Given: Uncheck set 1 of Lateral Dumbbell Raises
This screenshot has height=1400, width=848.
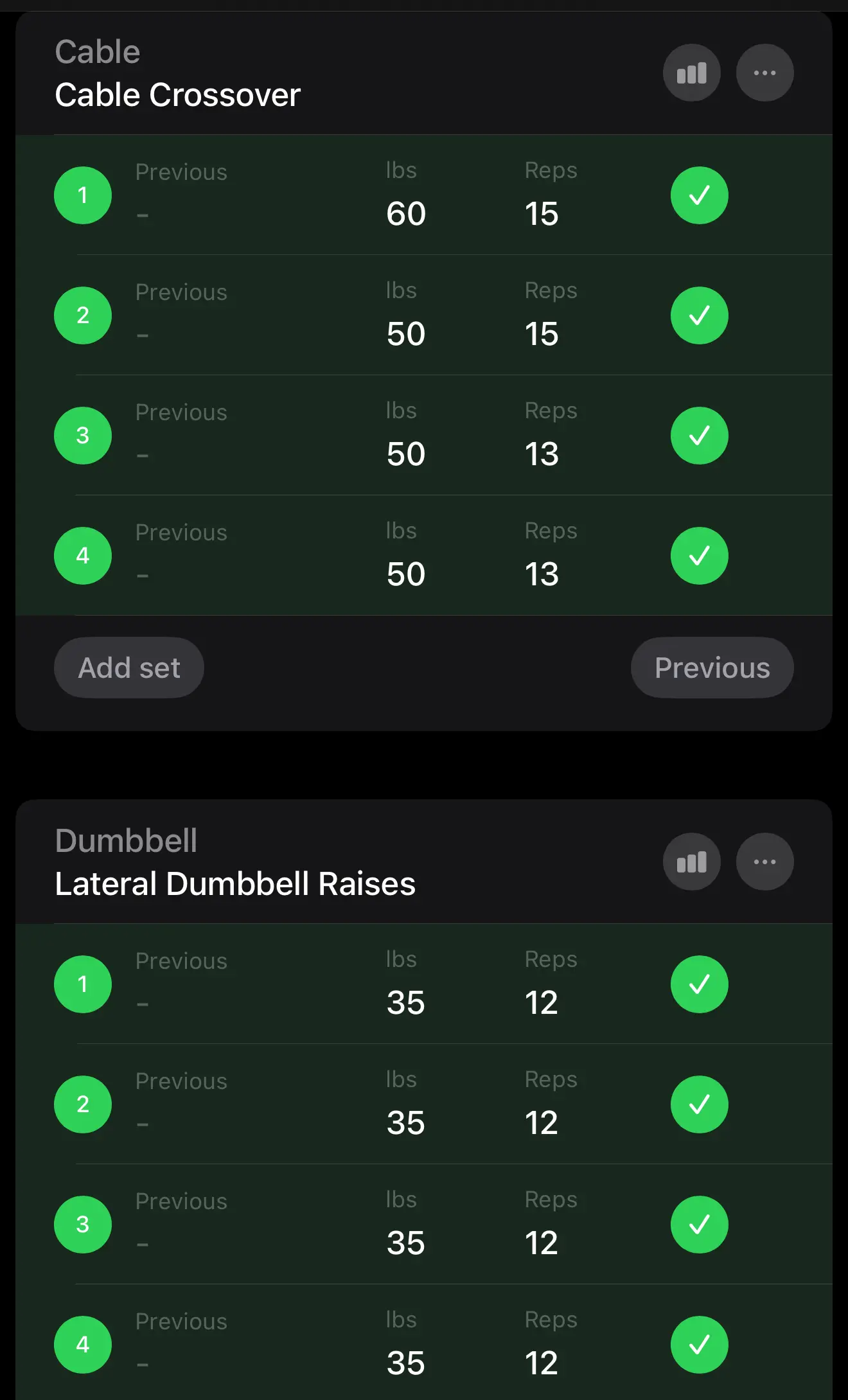Looking at the screenshot, I should pos(699,984).
